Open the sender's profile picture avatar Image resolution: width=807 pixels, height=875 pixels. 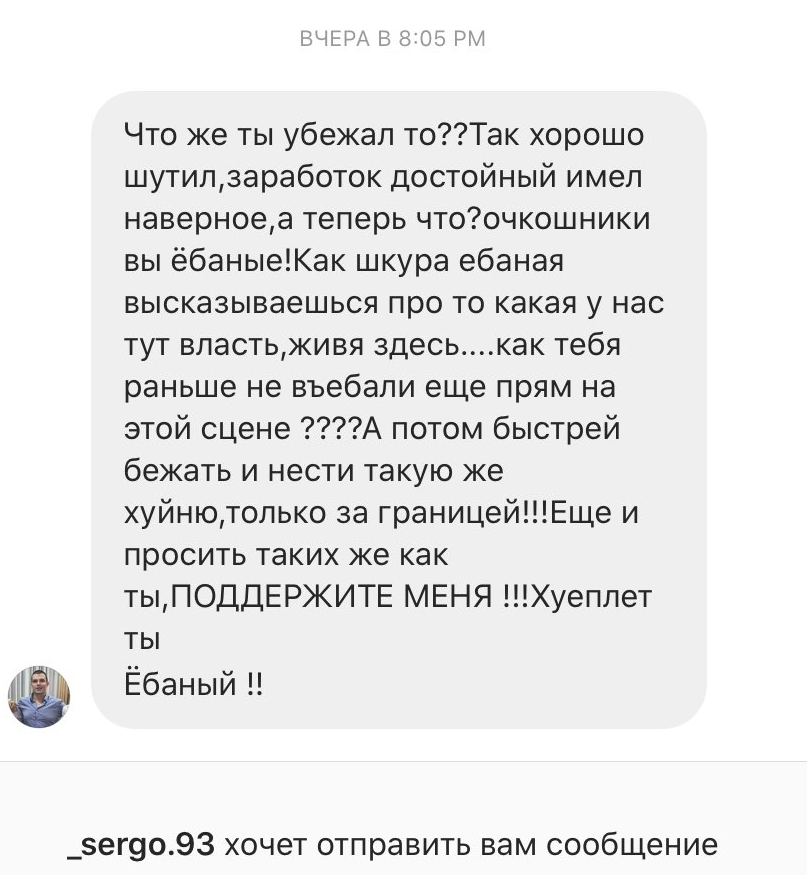39,697
